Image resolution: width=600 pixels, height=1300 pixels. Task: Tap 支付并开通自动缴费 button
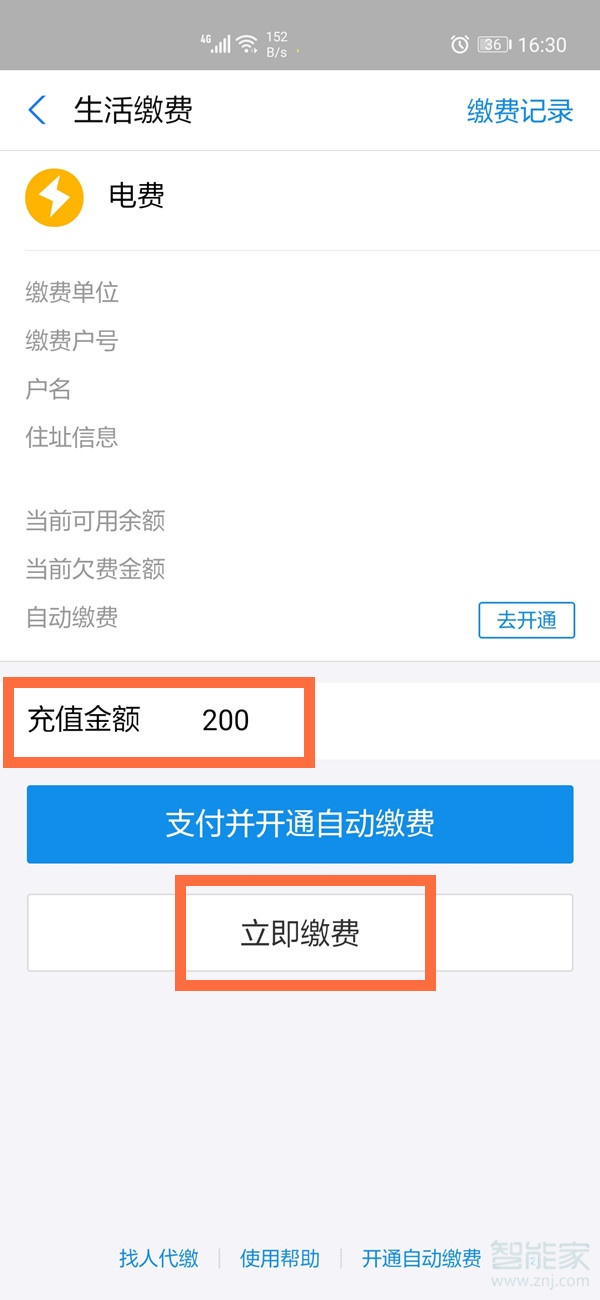pos(300,824)
